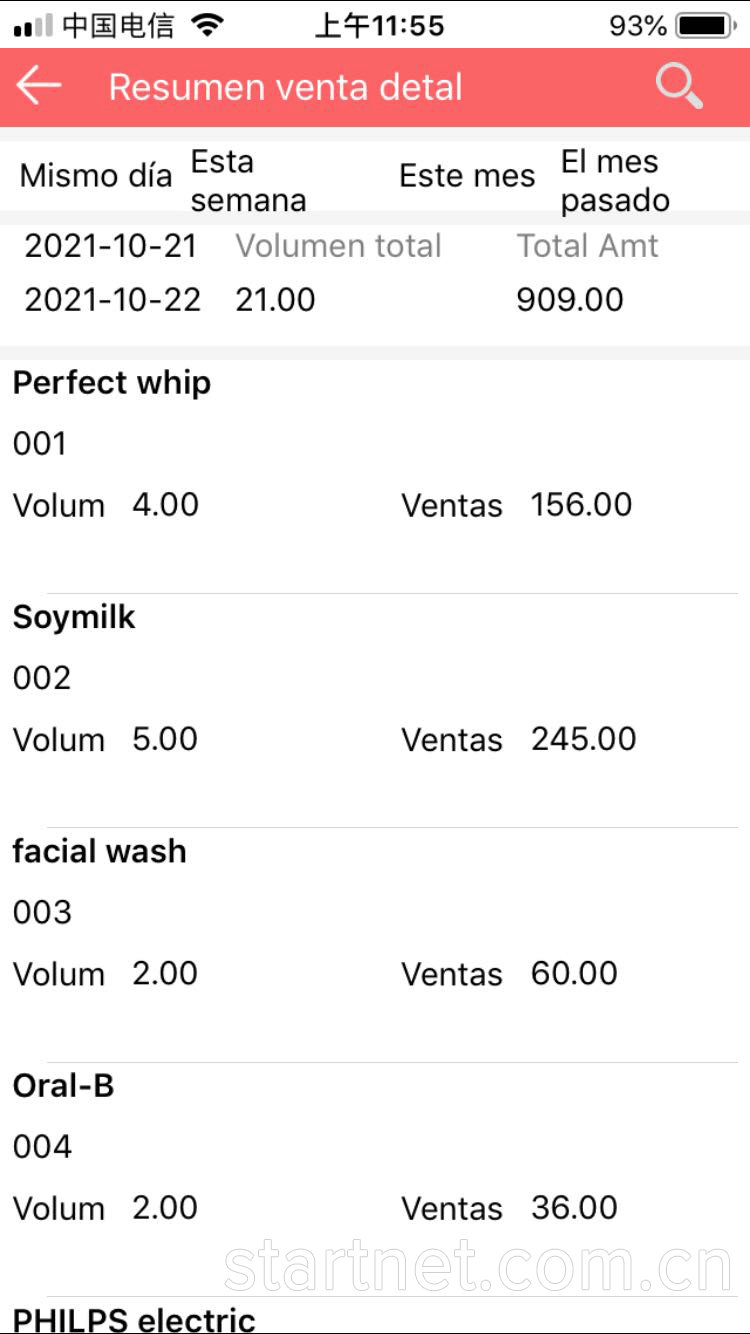Go back using the arrow icon

tap(40, 86)
